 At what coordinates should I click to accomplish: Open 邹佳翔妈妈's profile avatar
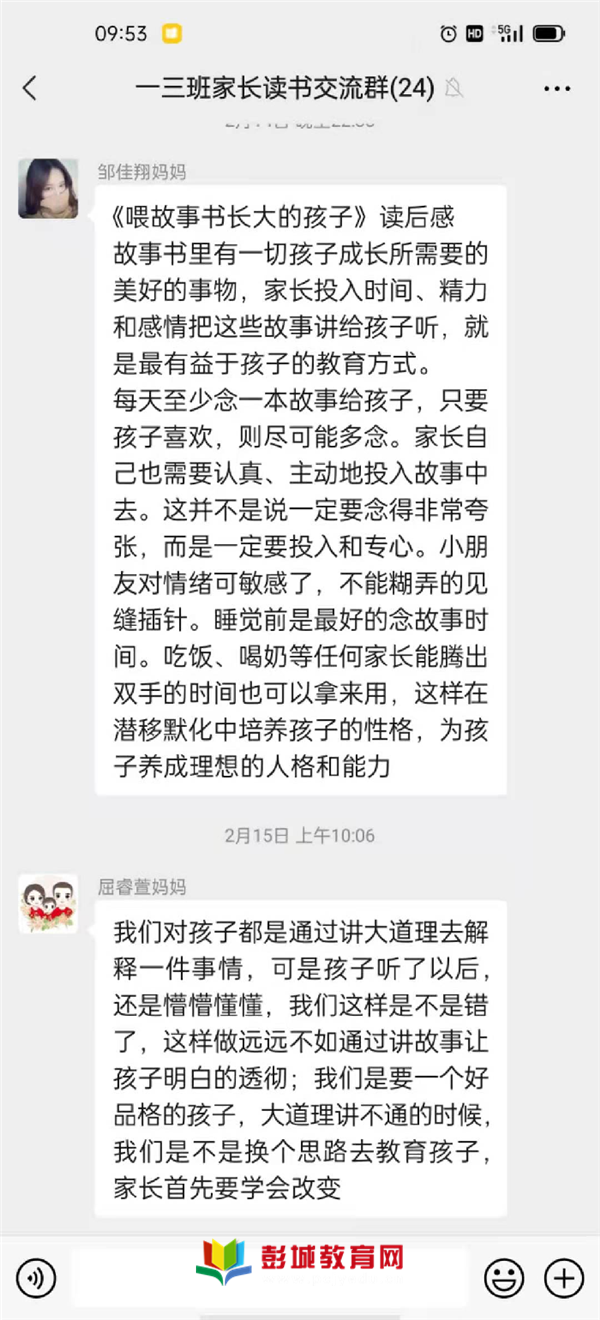[48, 188]
